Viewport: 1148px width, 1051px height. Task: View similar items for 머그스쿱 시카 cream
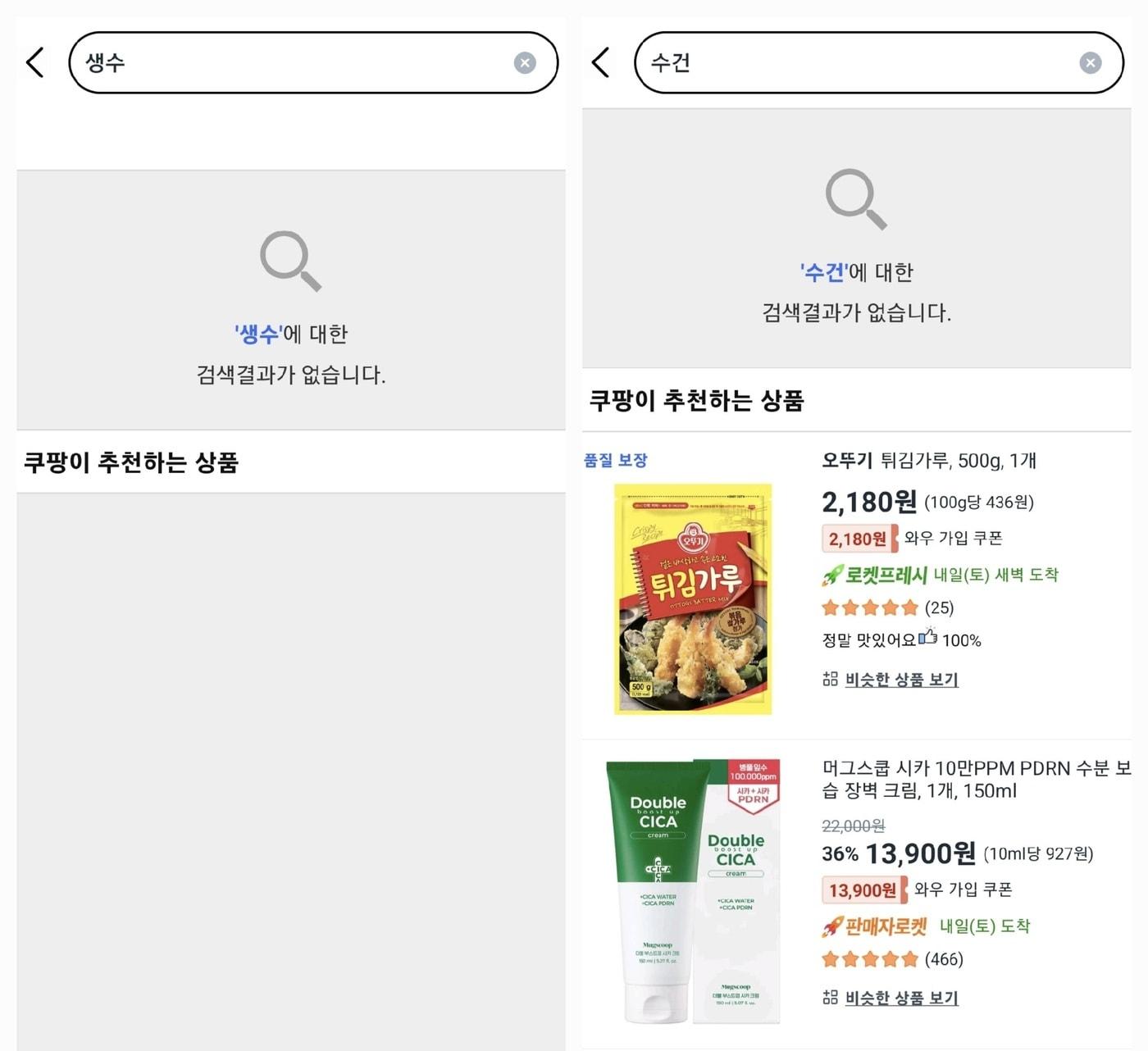(900, 998)
